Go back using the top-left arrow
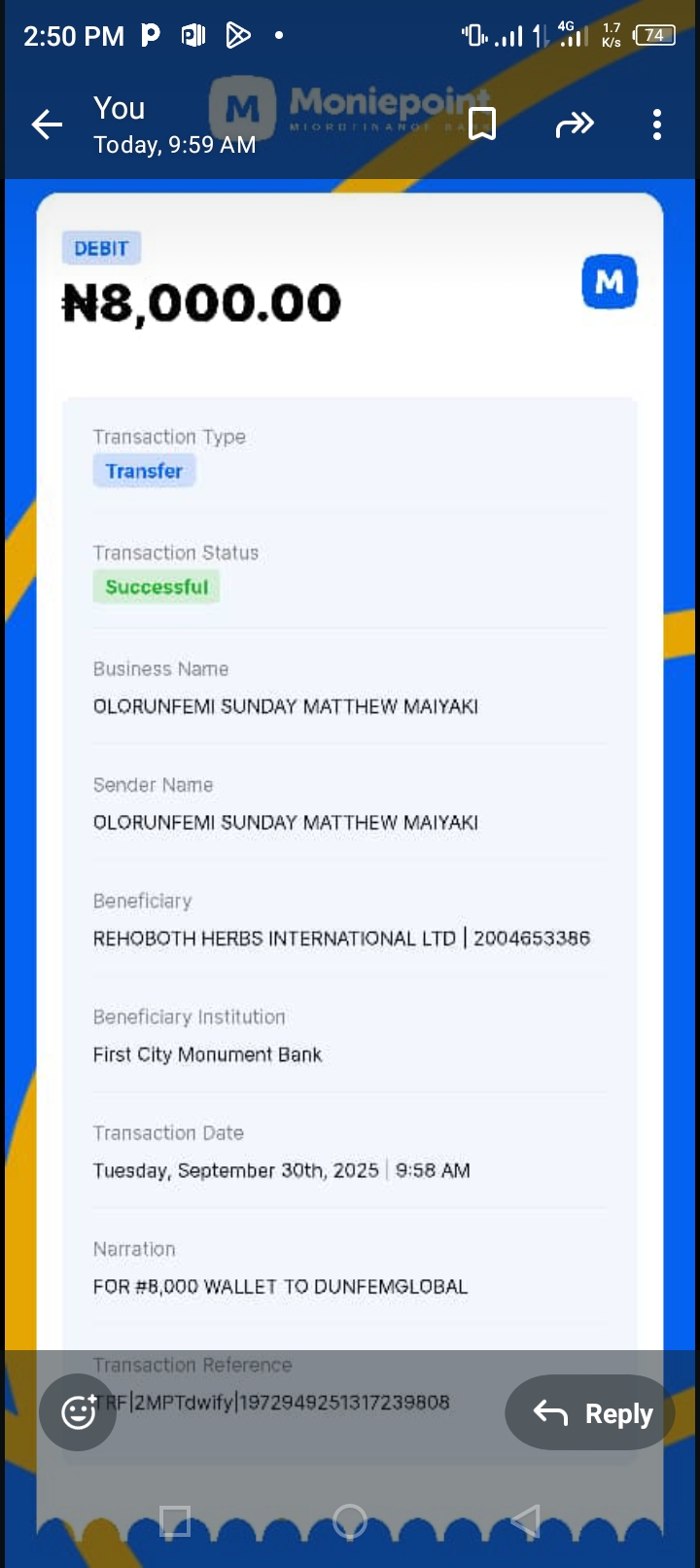Screen dimensions: 700x1568 [47, 125]
